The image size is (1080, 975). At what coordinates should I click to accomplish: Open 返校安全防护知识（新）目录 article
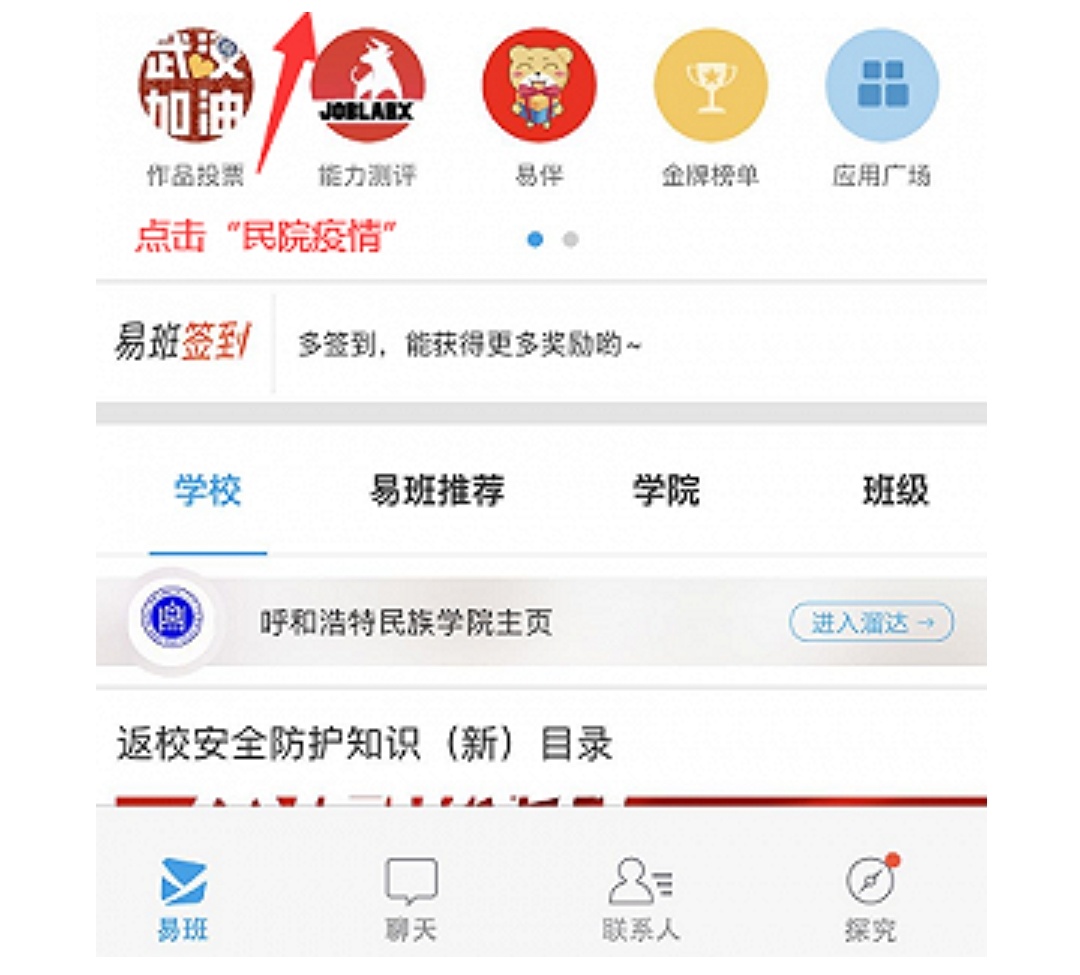click(x=365, y=745)
